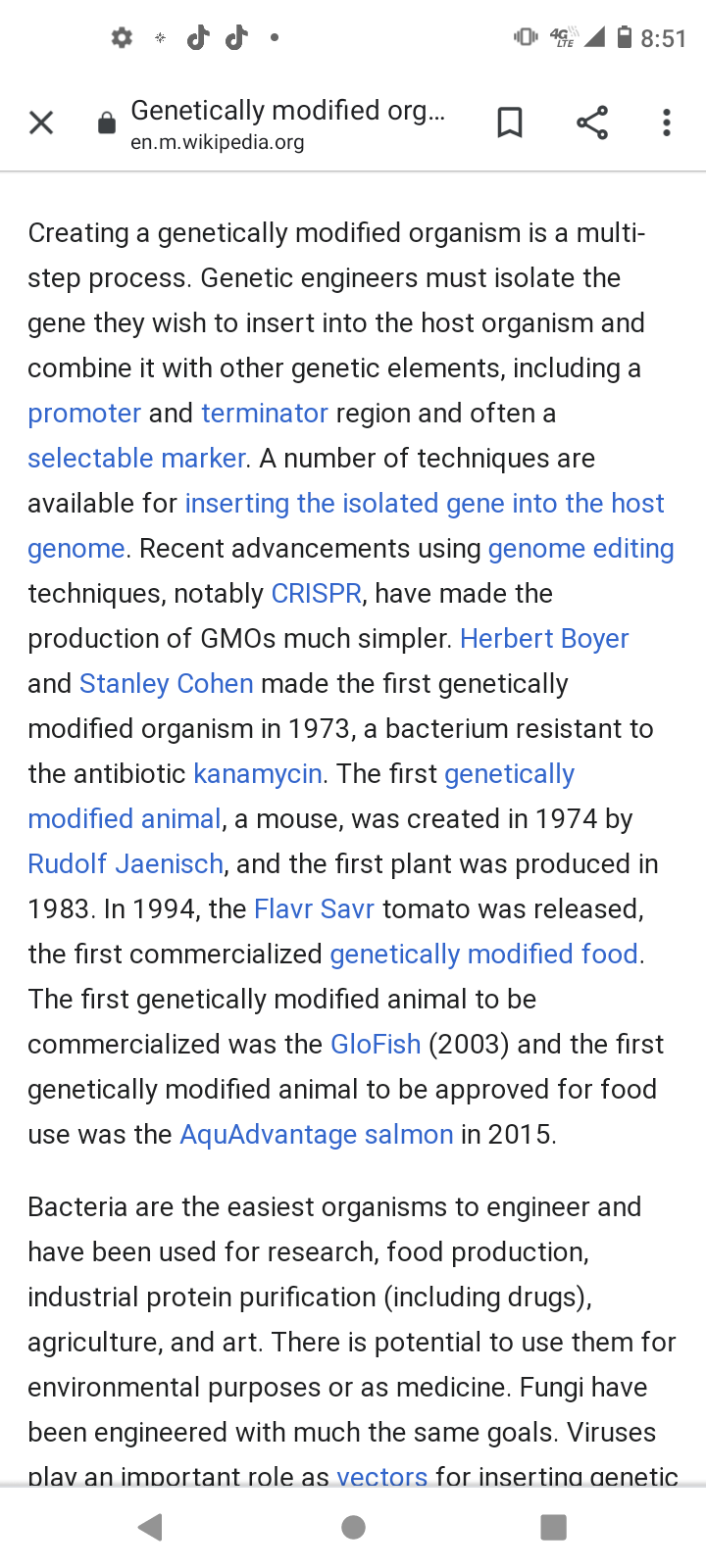Screen dimensions: 706x1568
Task: Open the AquAdvantage salmon link
Action: tap(316, 1134)
